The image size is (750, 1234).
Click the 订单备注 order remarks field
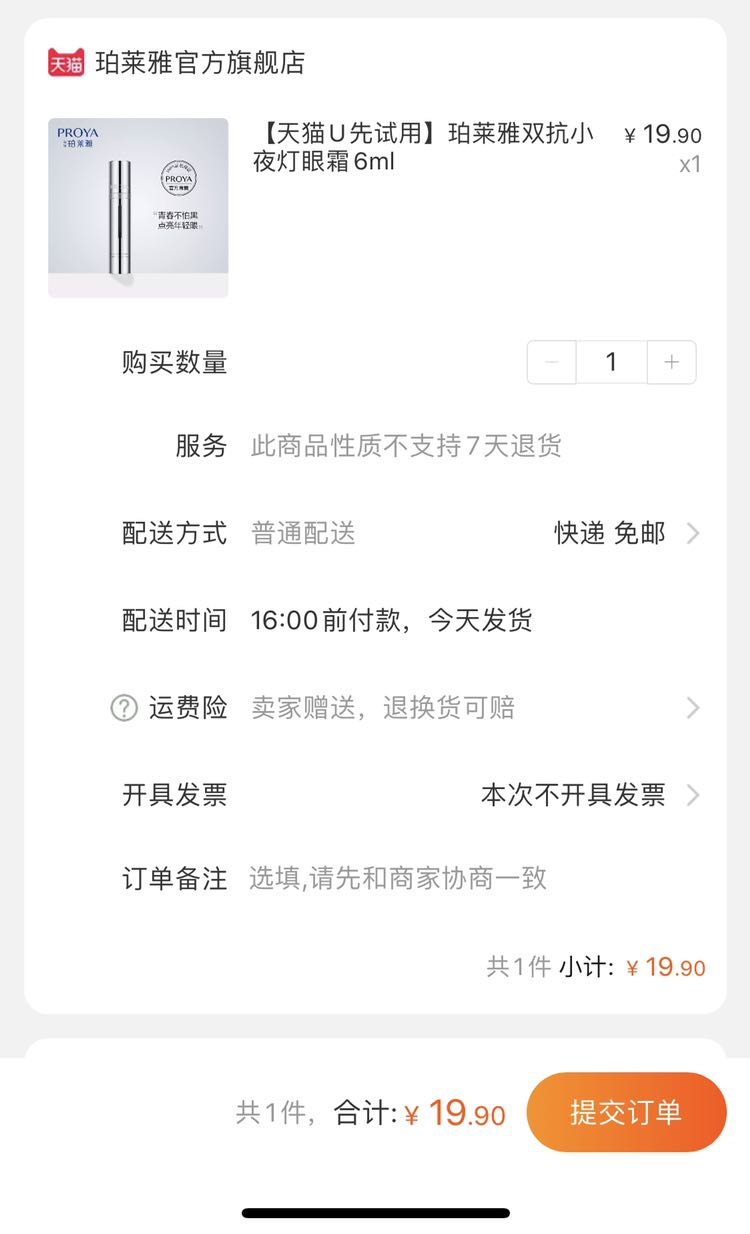(x=400, y=878)
